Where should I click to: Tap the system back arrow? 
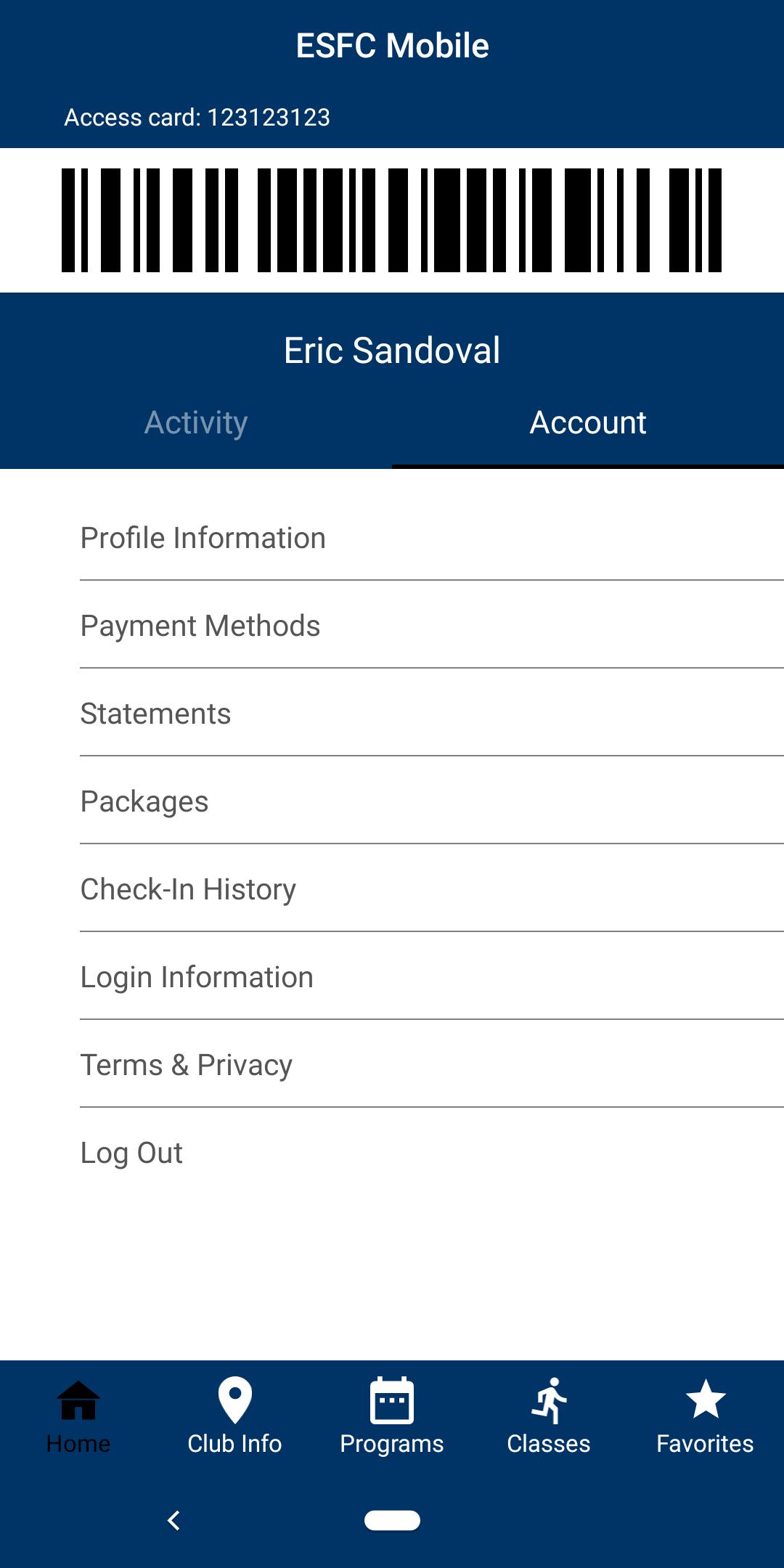[x=173, y=1520]
